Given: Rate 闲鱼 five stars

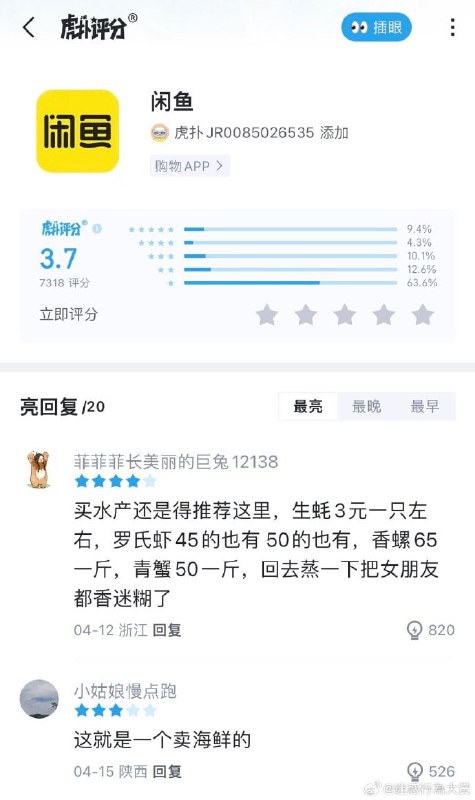Looking at the screenshot, I should [x=422, y=315].
